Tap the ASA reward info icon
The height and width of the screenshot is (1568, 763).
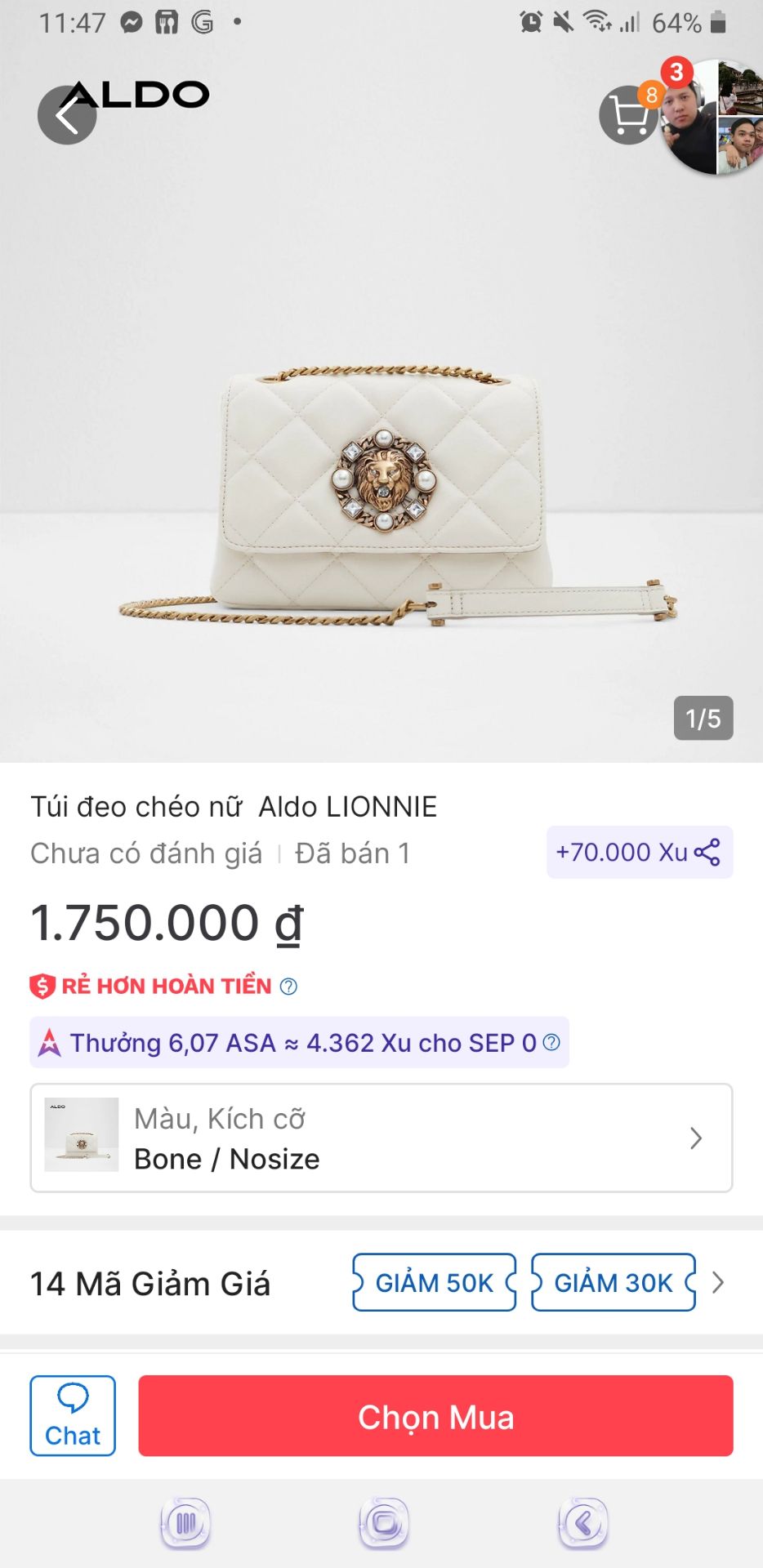pos(551,1042)
